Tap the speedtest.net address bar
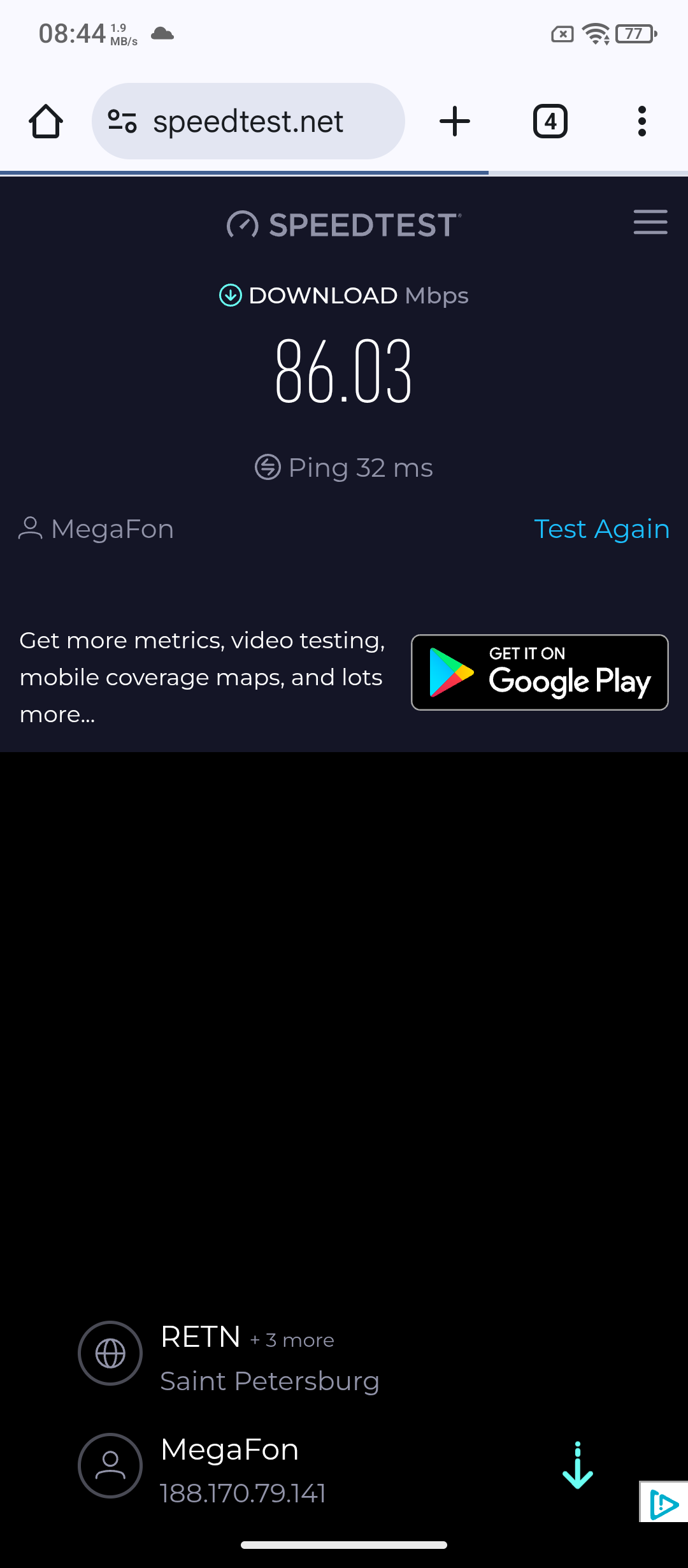This screenshot has width=688, height=1568. coord(248,121)
